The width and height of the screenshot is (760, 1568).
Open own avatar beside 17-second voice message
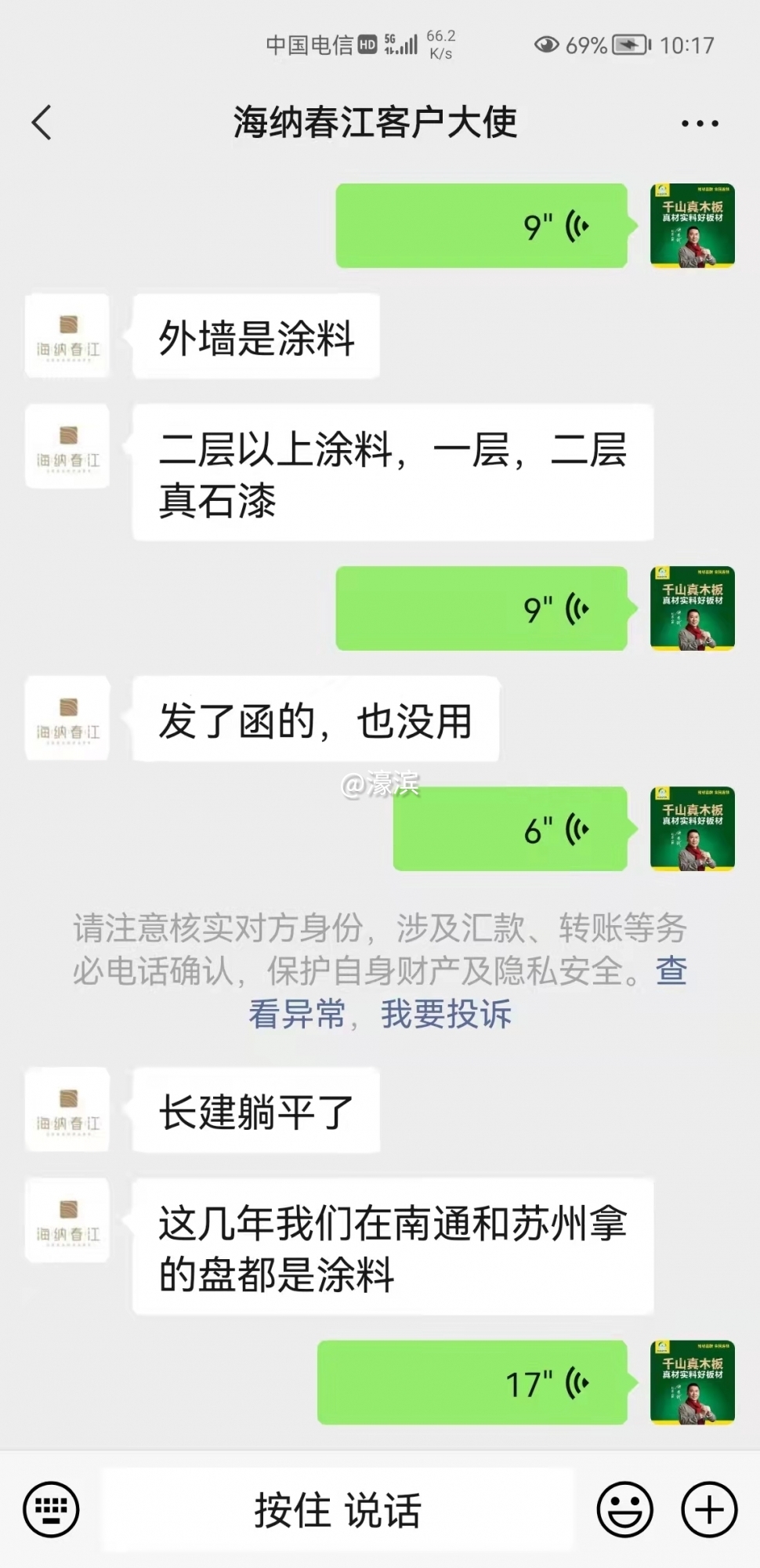click(x=692, y=1382)
